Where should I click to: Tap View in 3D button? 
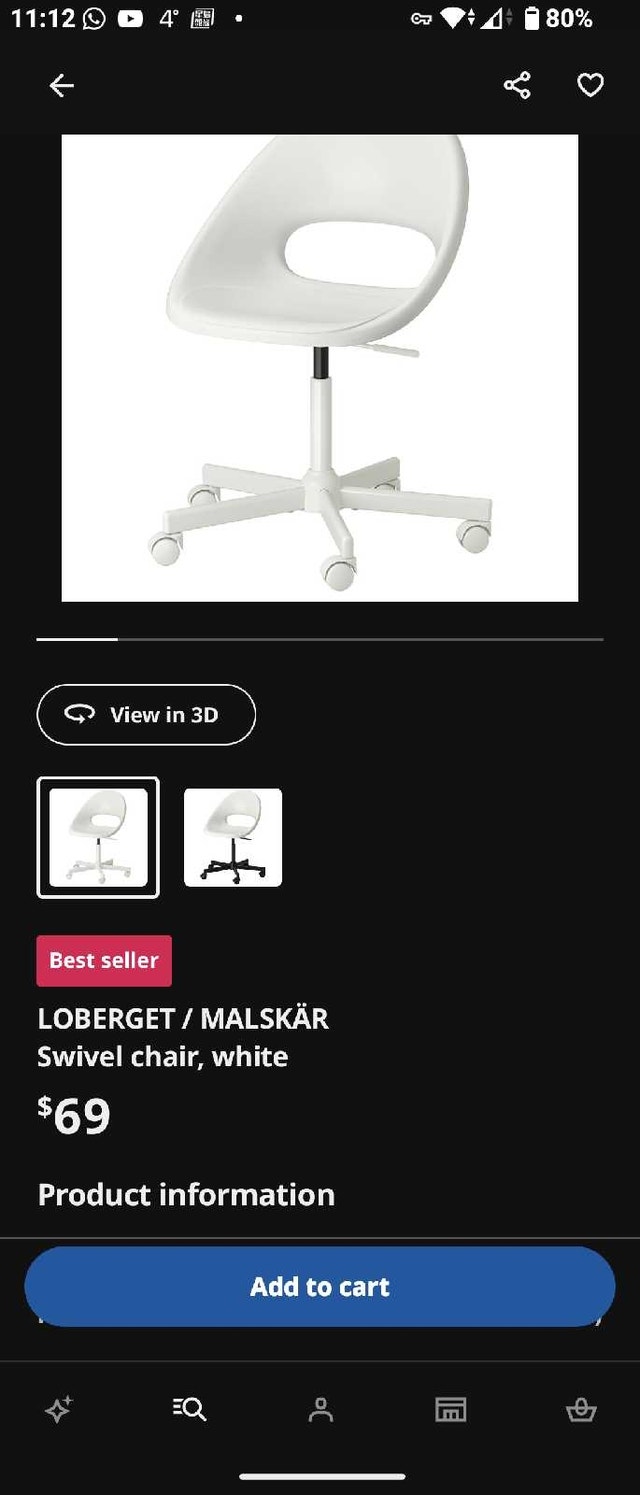click(x=146, y=714)
